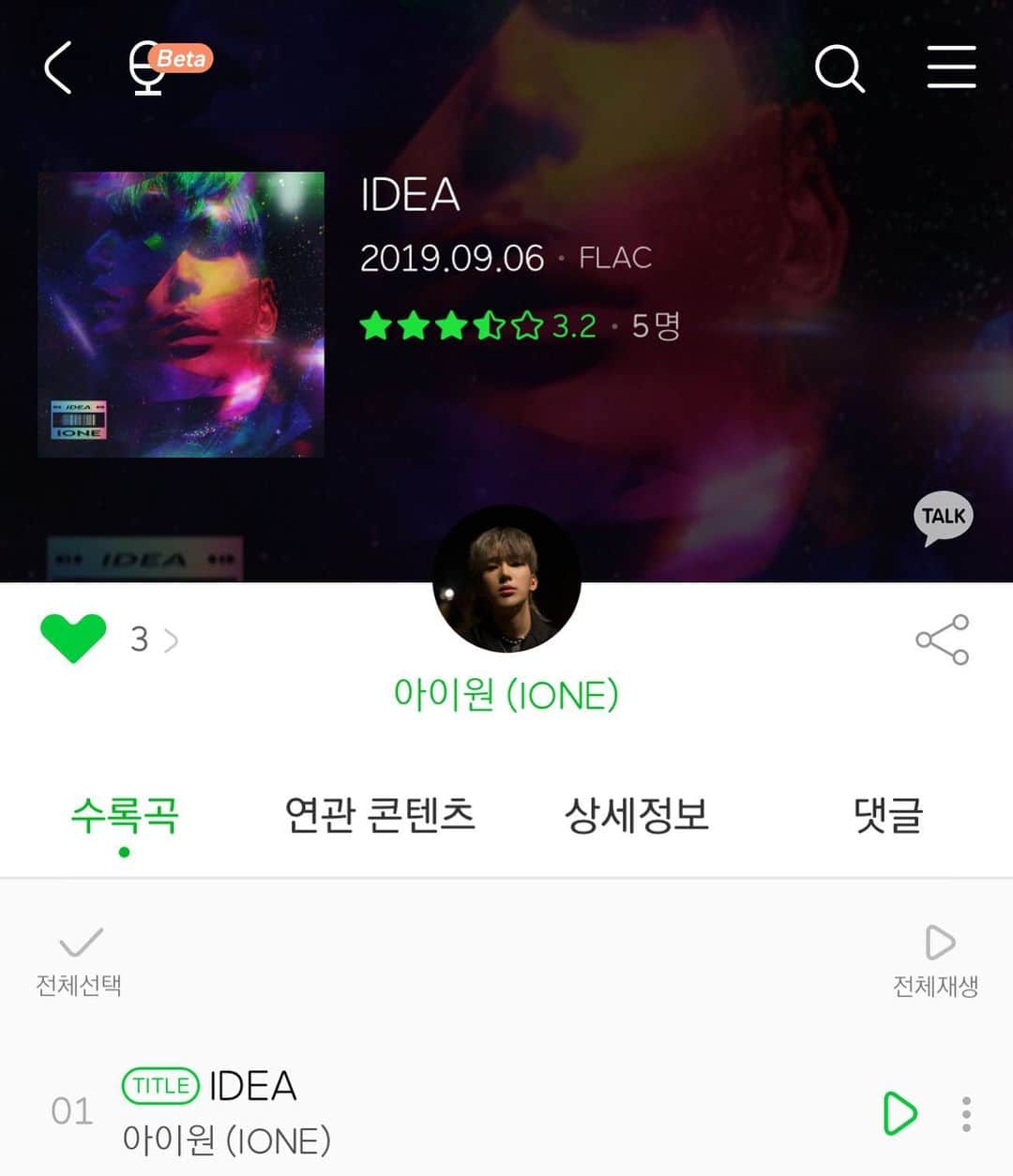The width and height of the screenshot is (1013, 1176).
Task: Open the Beta voice search microphone
Action: pyautogui.click(x=150, y=68)
